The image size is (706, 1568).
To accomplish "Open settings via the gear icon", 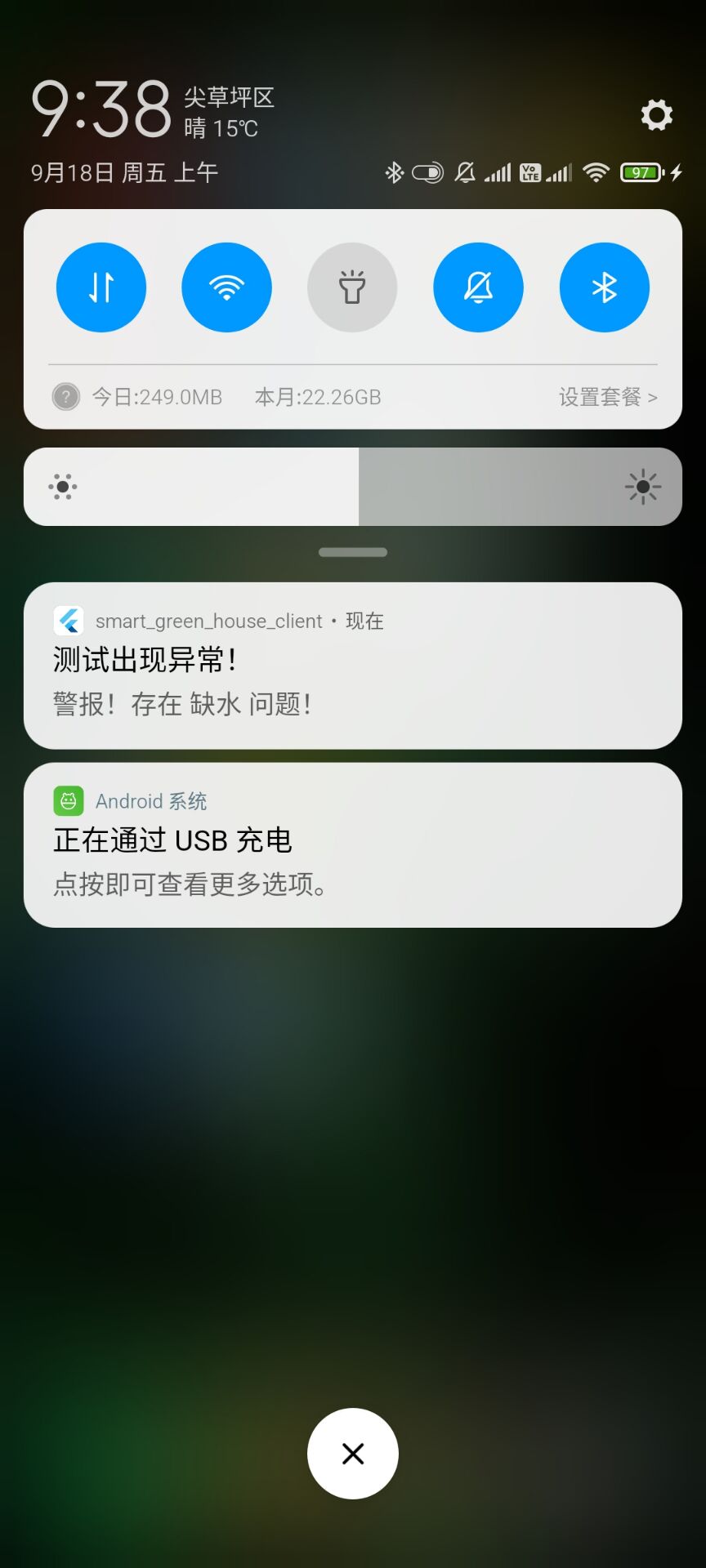I will point(656,115).
